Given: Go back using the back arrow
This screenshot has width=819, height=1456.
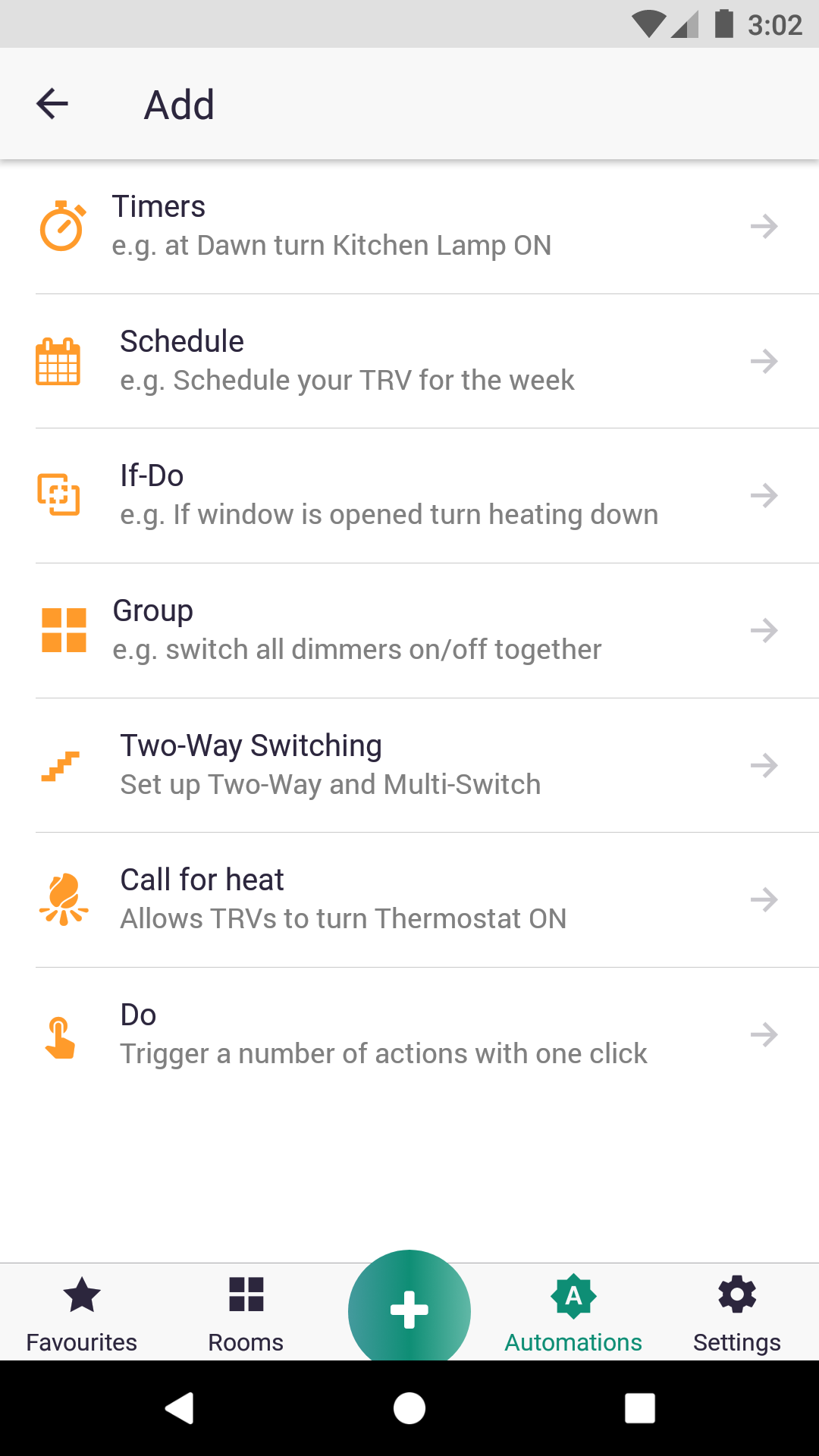Looking at the screenshot, I should [52, 103].
